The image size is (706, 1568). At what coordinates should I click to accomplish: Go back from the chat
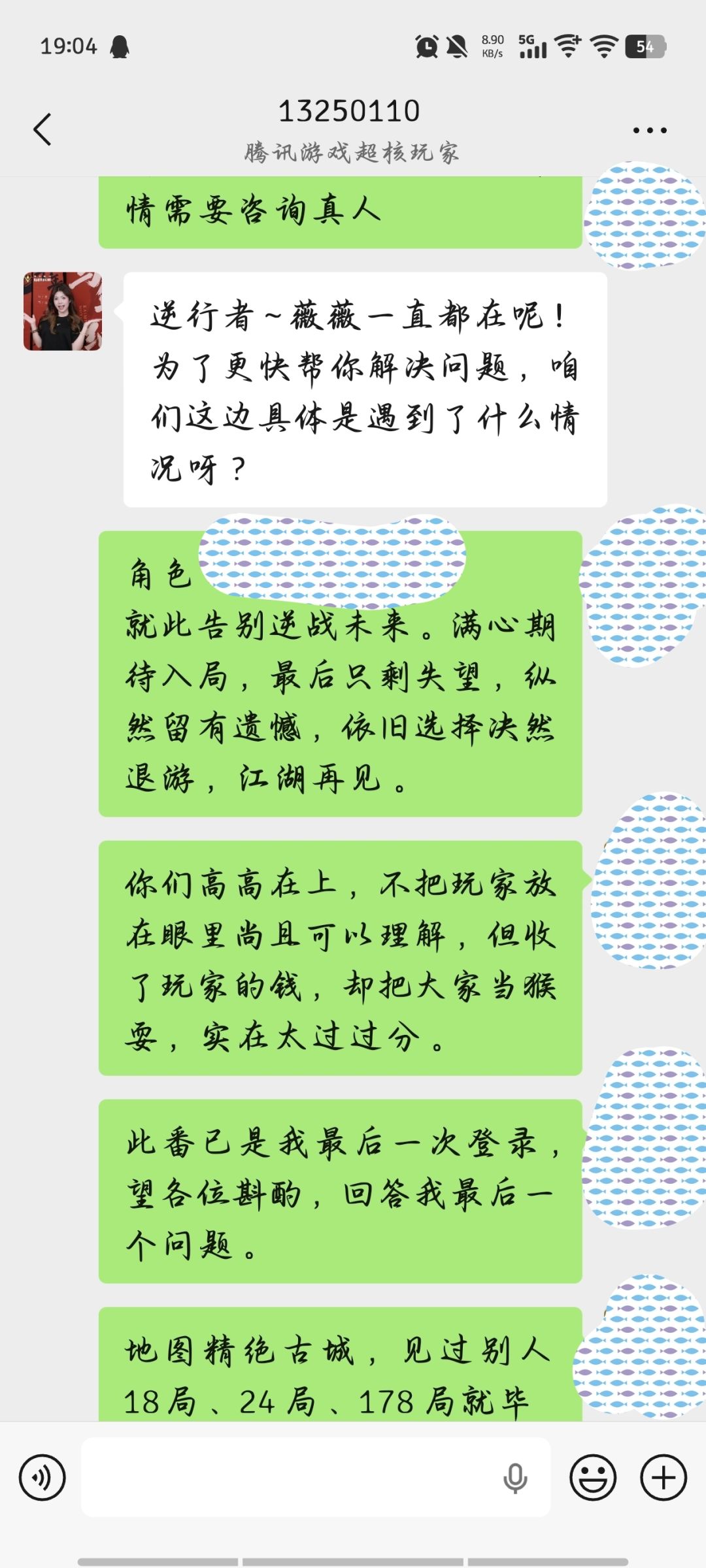coord(42,129)
